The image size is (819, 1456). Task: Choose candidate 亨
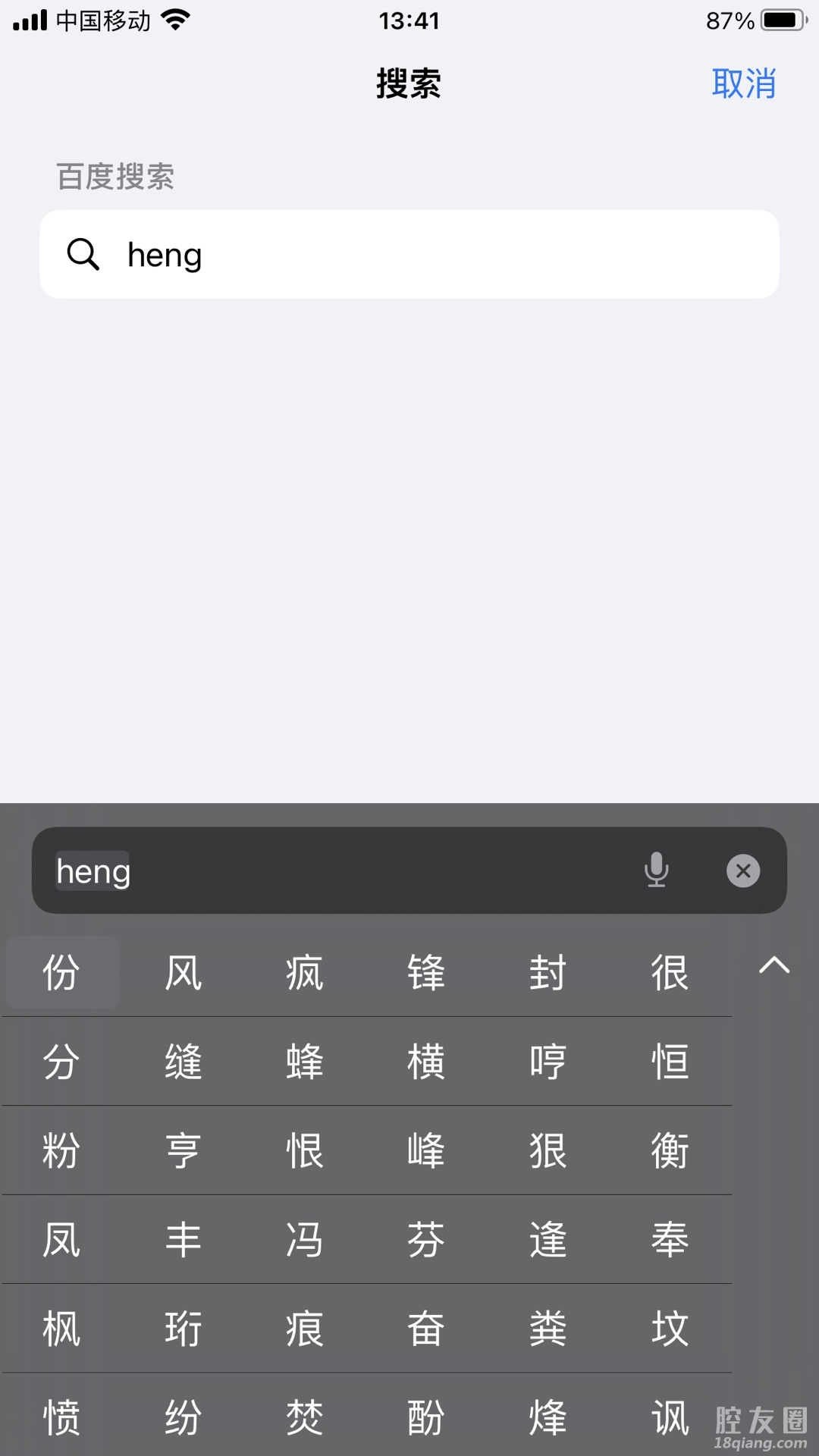184,1150
